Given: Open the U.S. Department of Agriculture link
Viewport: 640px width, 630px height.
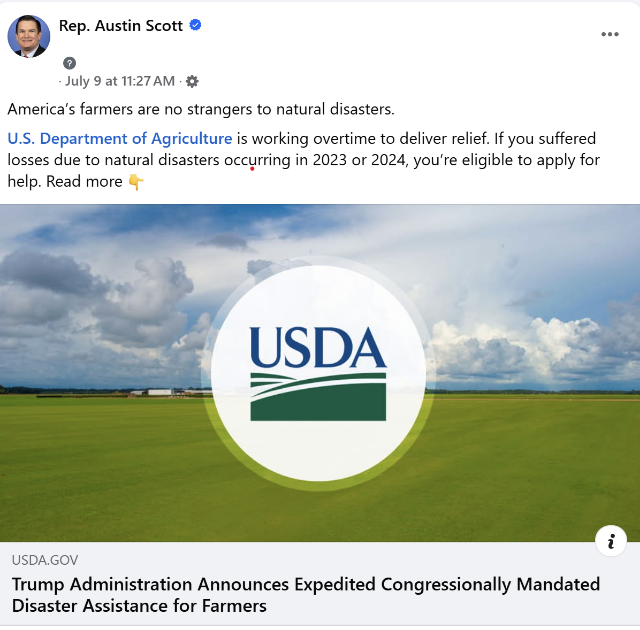Looking at the screenshot, I should pyautogui.click(x=120, y=139).
